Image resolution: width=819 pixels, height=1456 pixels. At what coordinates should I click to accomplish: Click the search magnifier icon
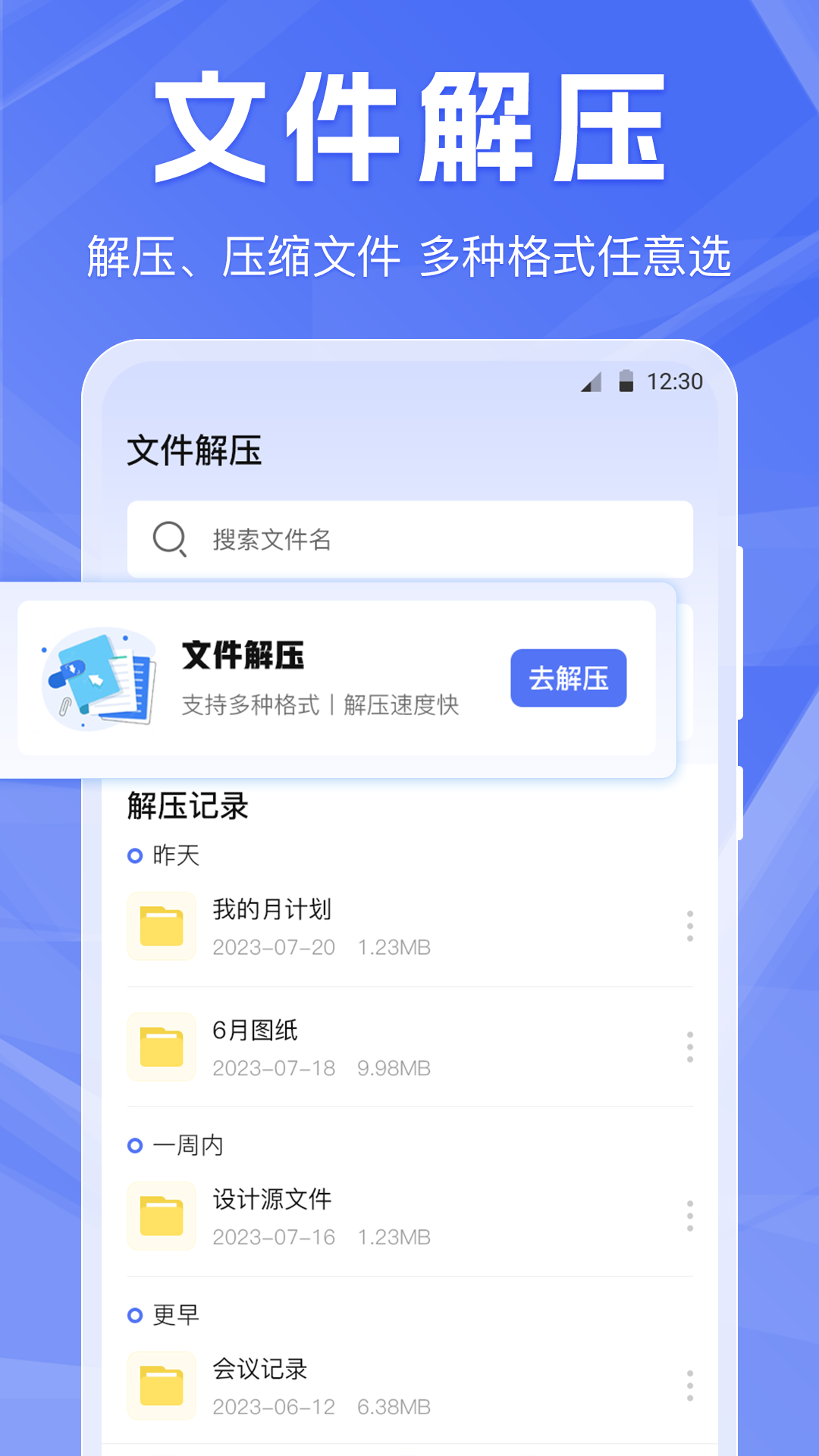pyautogui.click(x=170, y=539)
